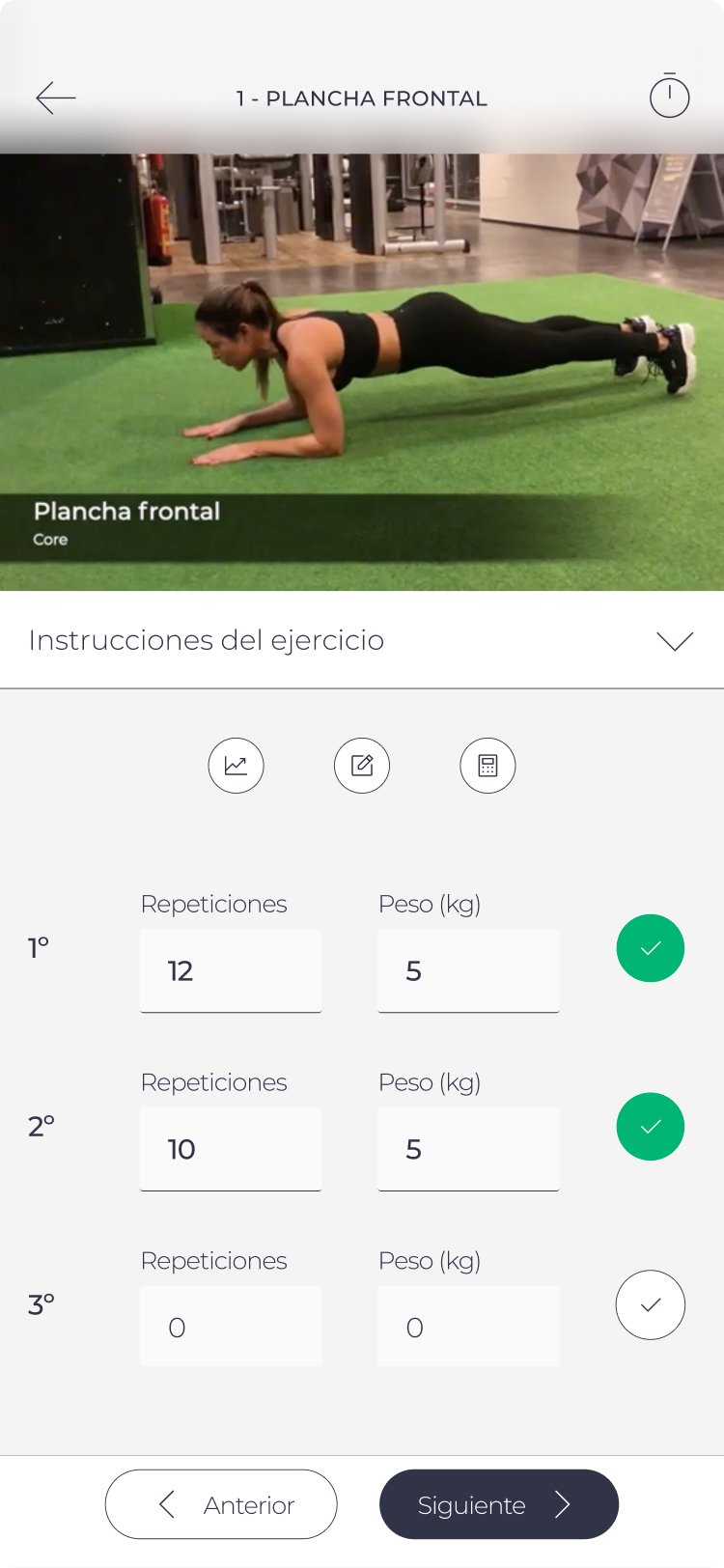
Task: Open the progress chart icon
Action: 236,766
